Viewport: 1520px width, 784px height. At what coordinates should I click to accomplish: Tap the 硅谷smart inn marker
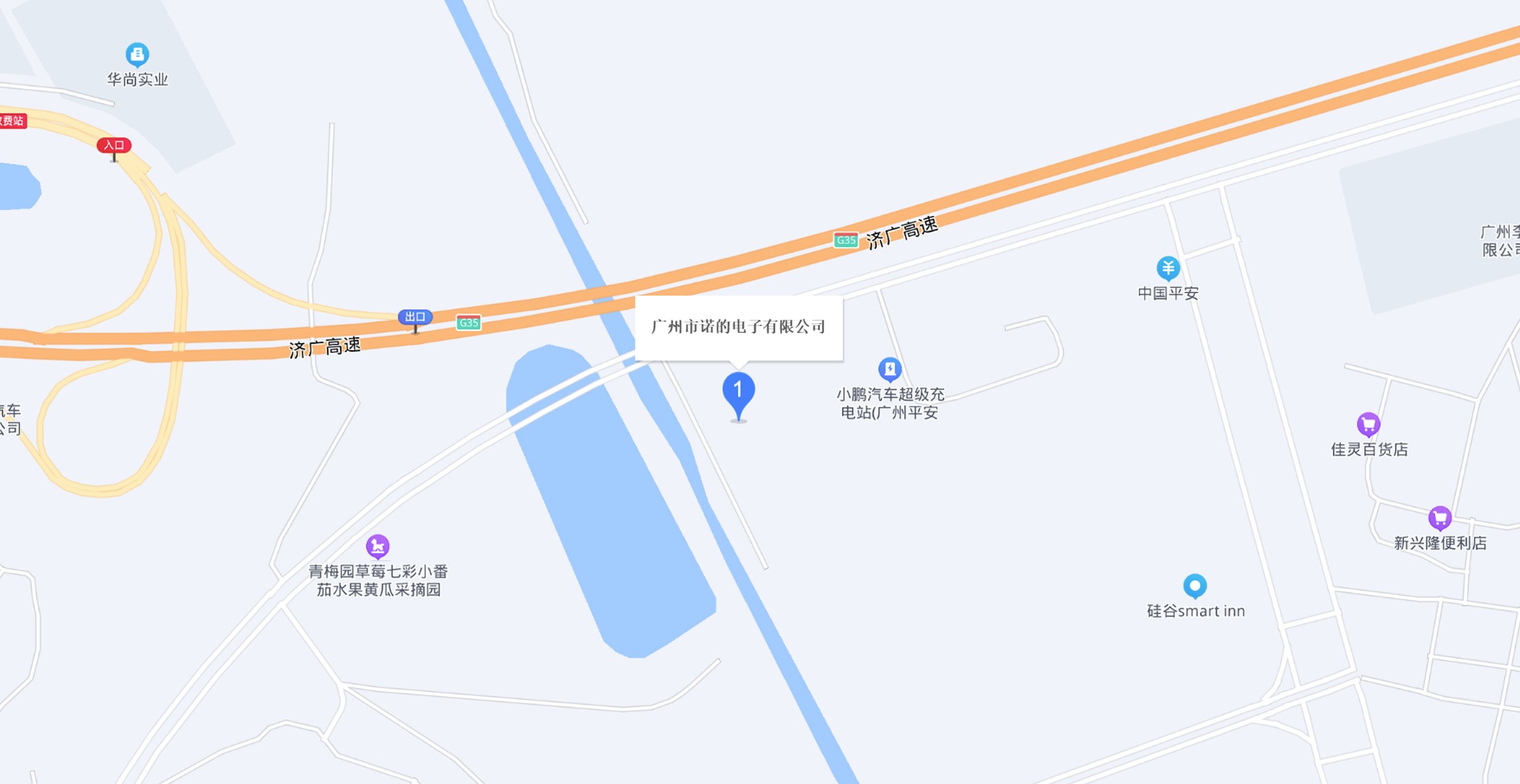tap(1195, 586)
